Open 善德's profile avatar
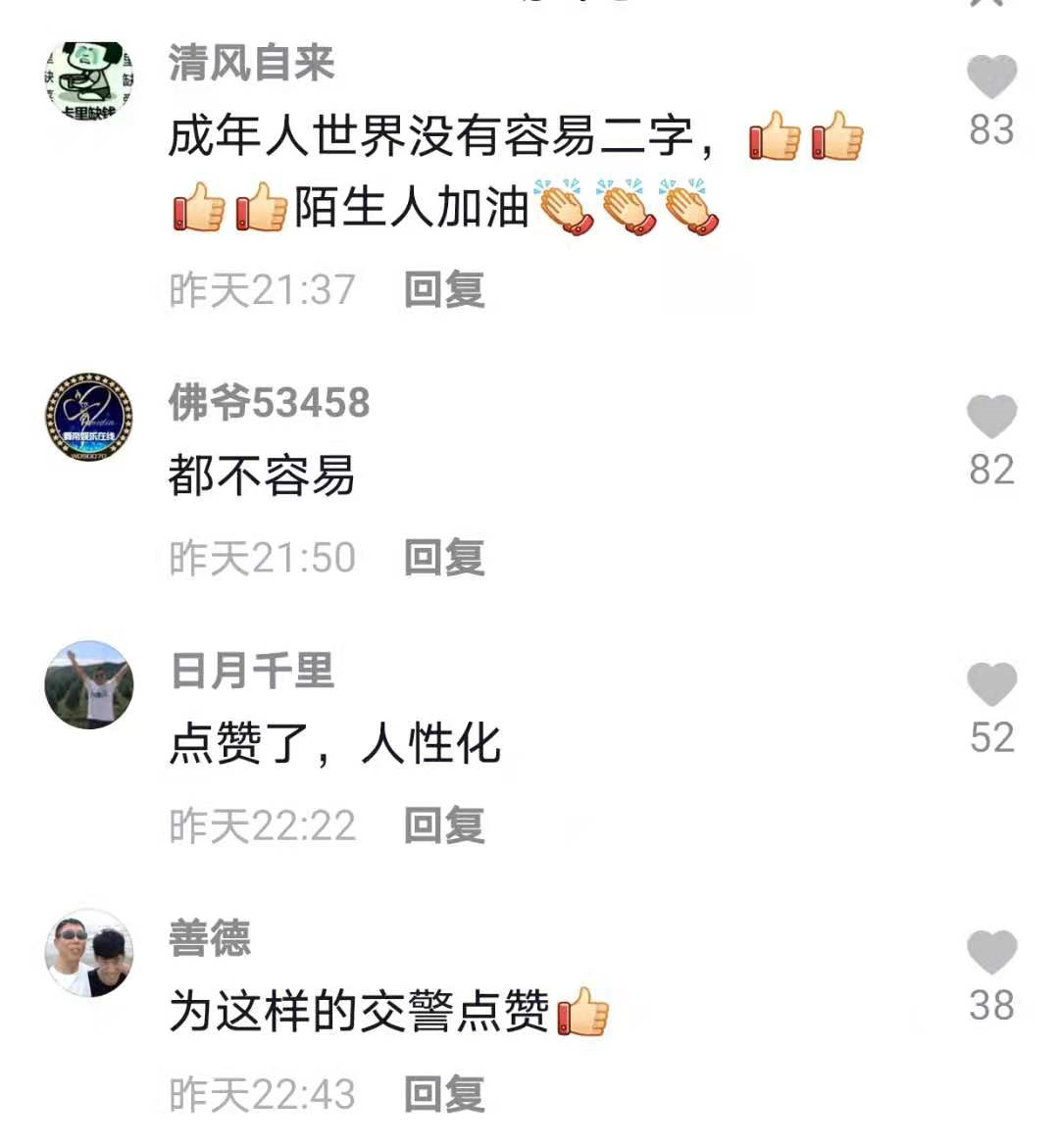 coord(89,952)
